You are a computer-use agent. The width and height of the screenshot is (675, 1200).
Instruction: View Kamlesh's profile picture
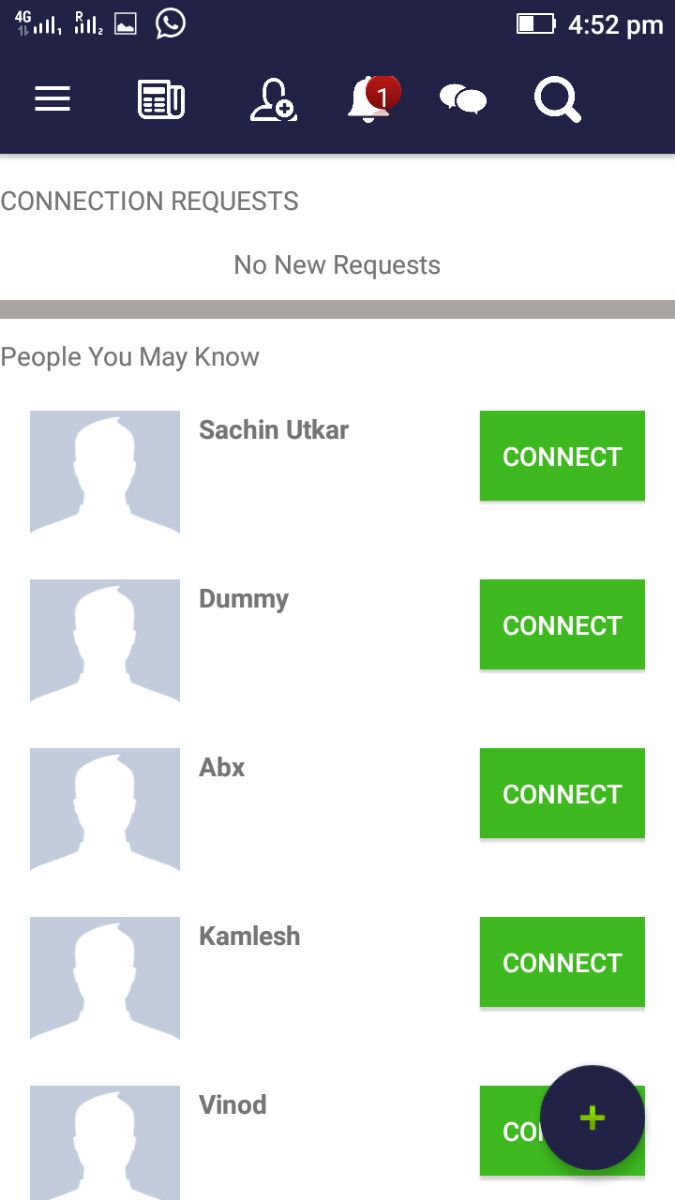[x=105, y=978]
